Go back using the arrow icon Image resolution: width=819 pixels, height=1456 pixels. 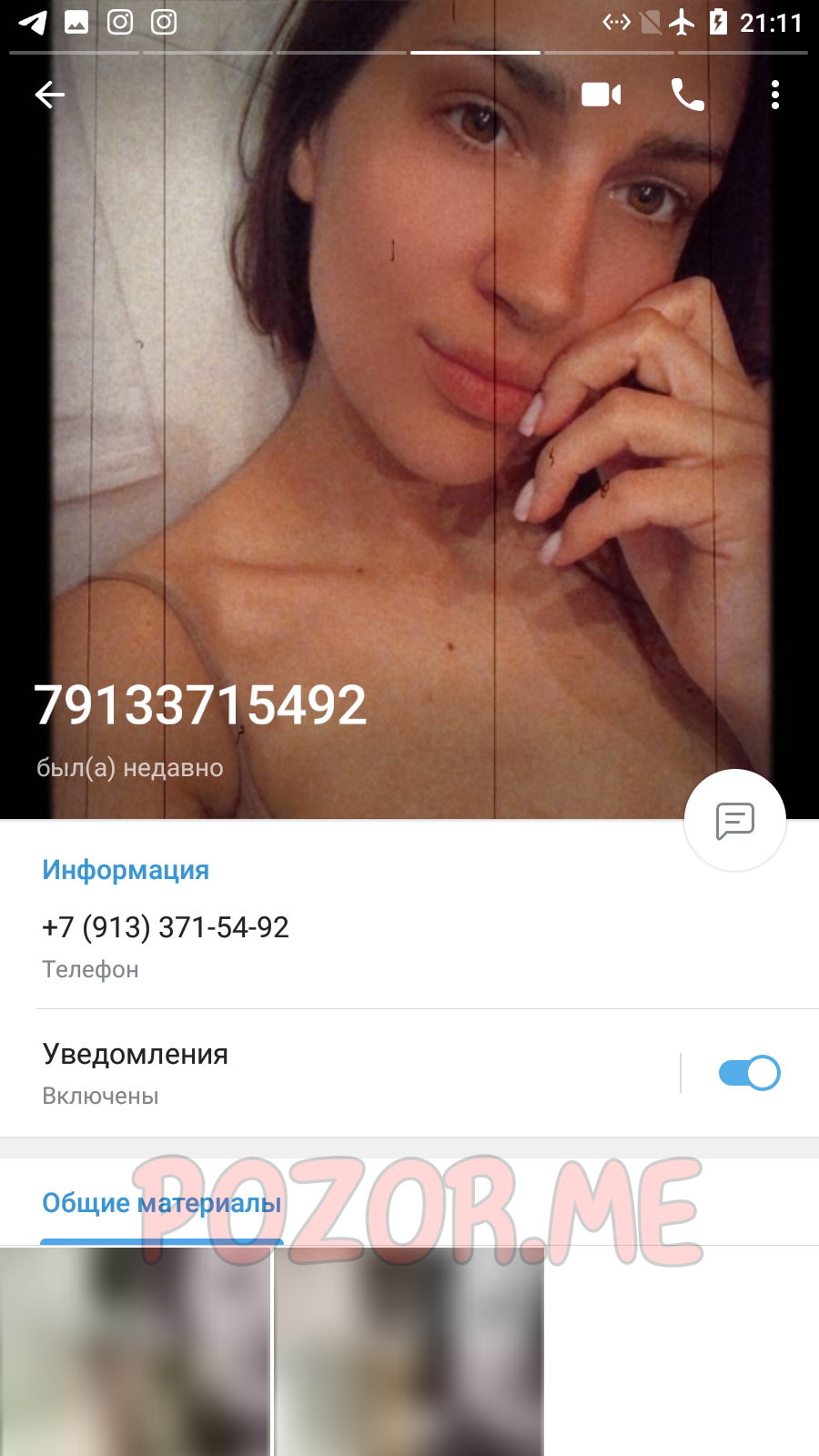[50, 95]
